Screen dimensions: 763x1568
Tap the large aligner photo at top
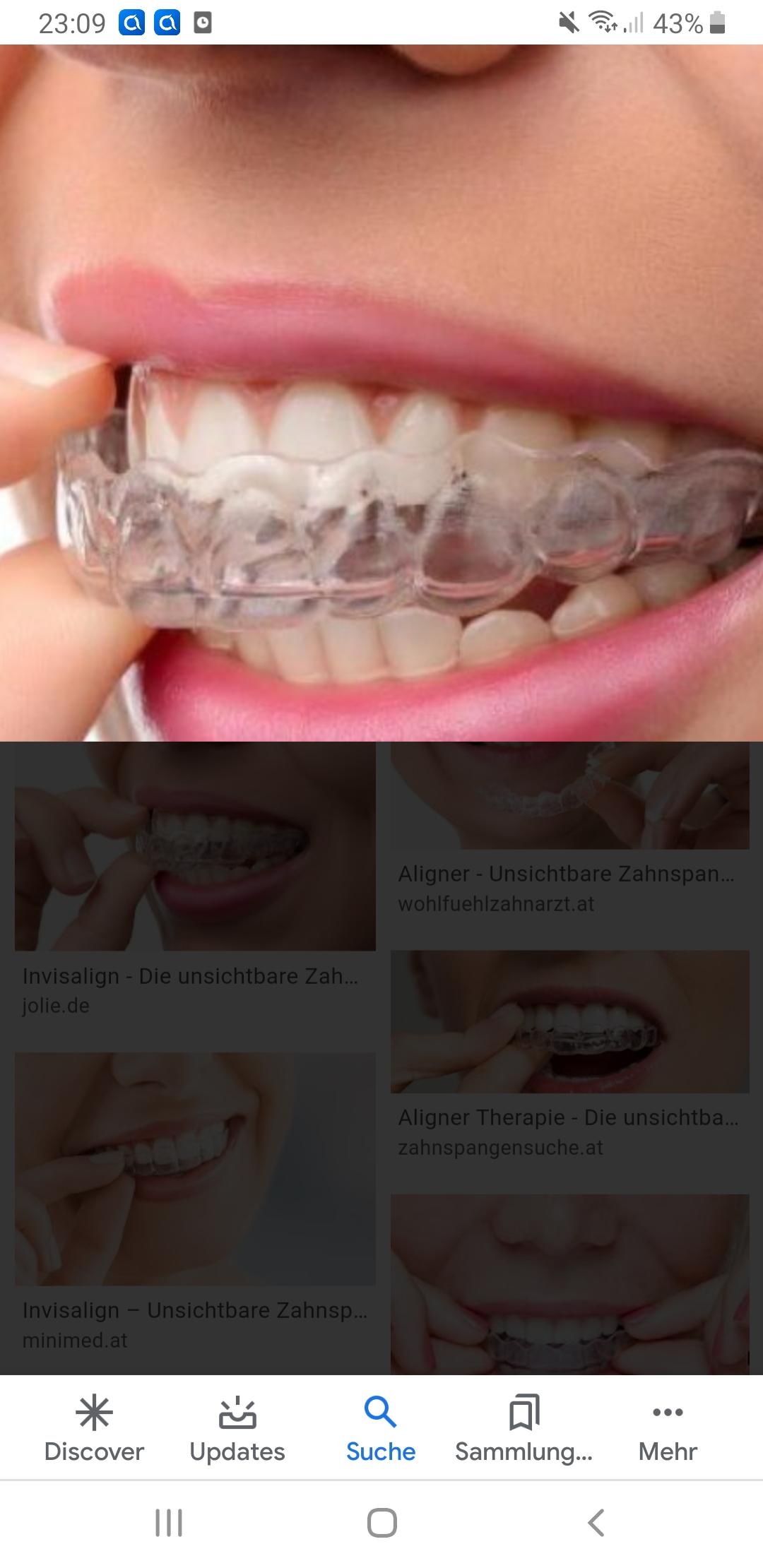[x=381, y=393]
